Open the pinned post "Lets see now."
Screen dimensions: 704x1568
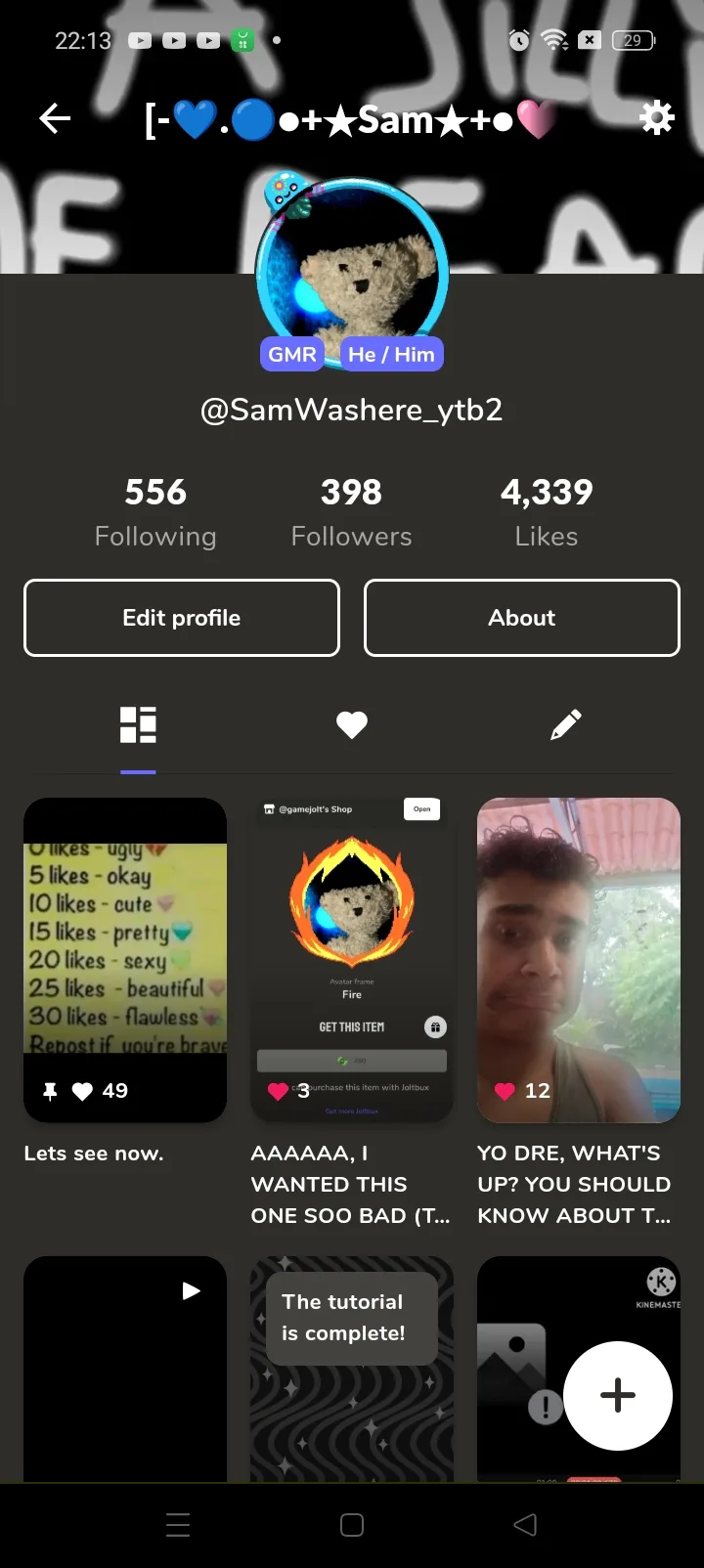pyautogui.click(x=125, y=960)
